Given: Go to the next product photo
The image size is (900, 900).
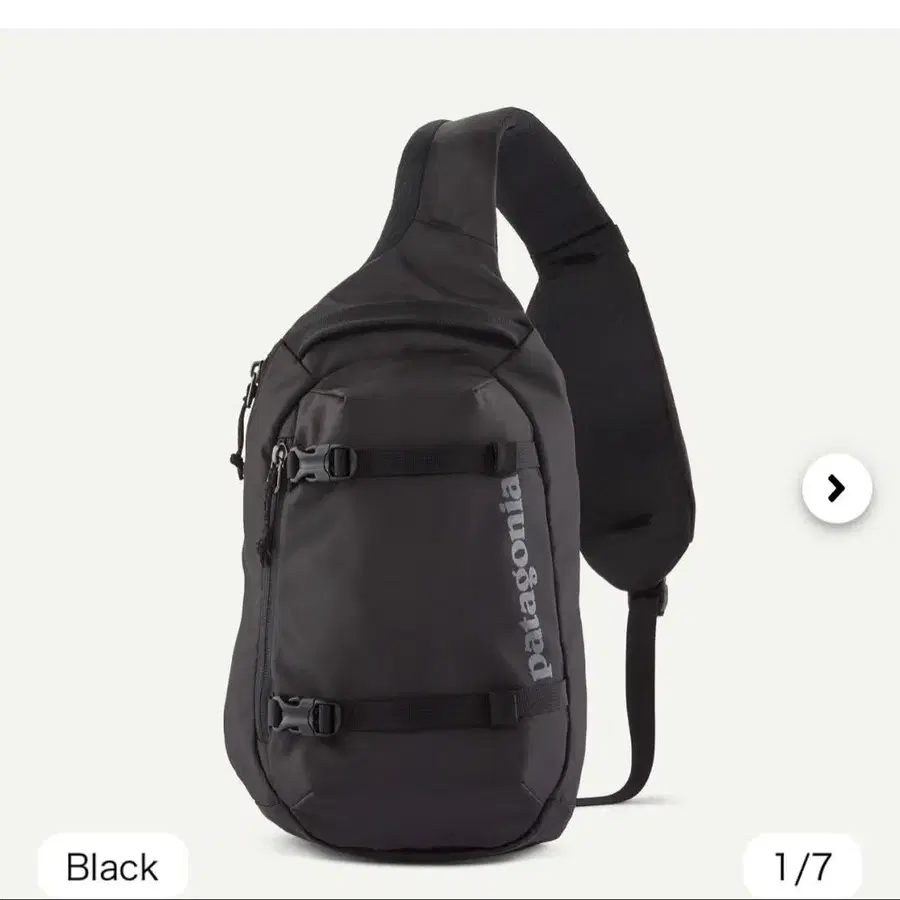Looking at the screenshot, I should 837,489.
